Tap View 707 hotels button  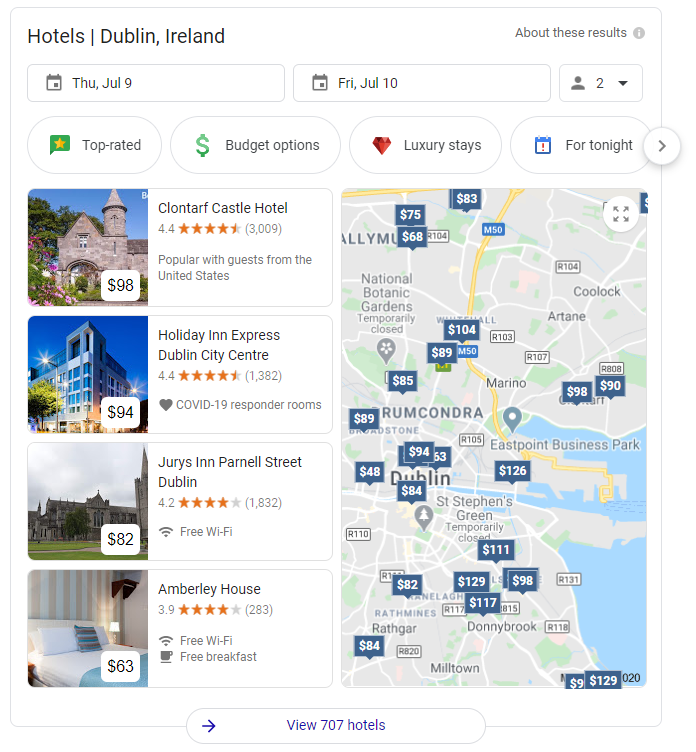(335, 726)
